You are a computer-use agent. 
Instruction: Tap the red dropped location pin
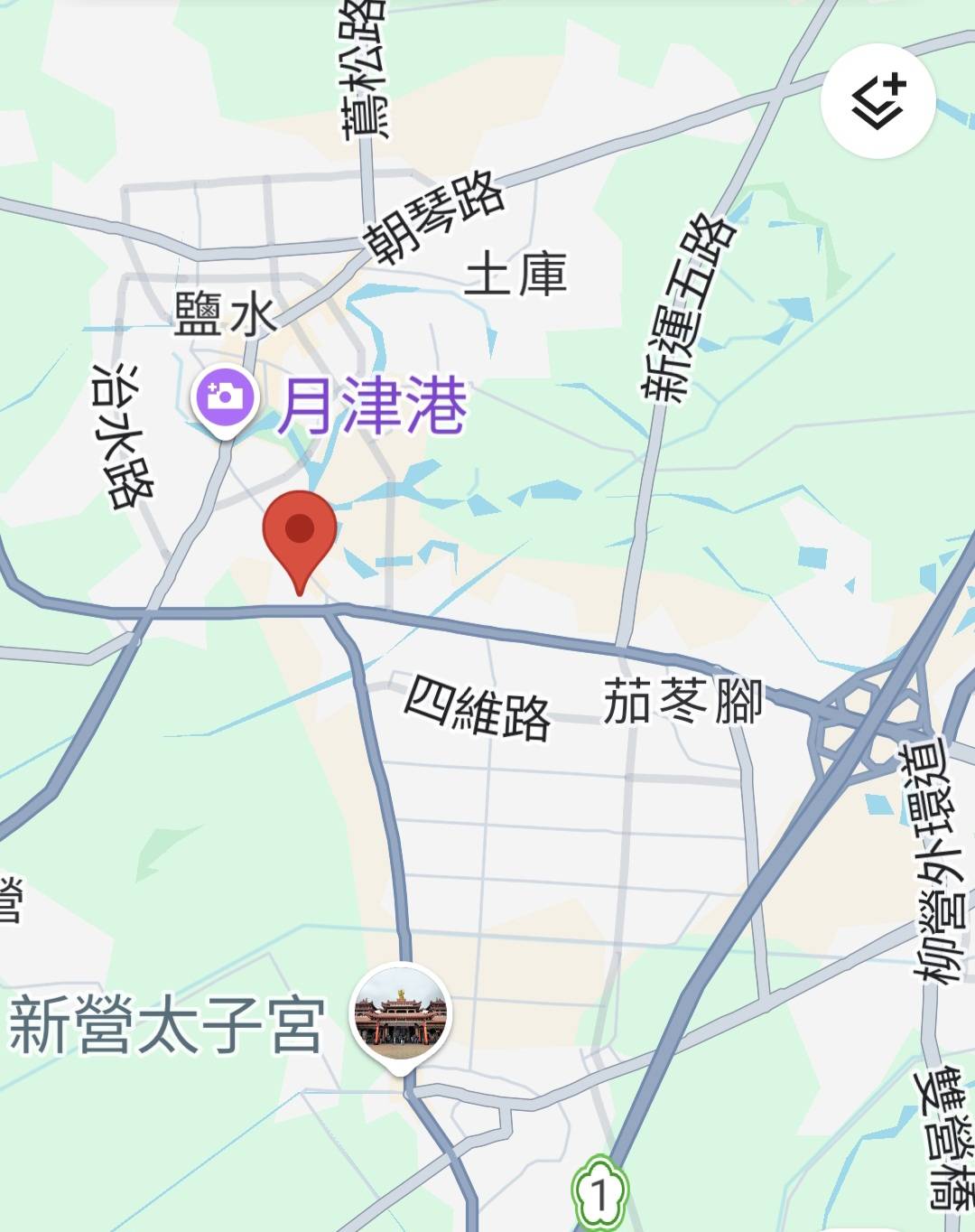pos(300,533)
